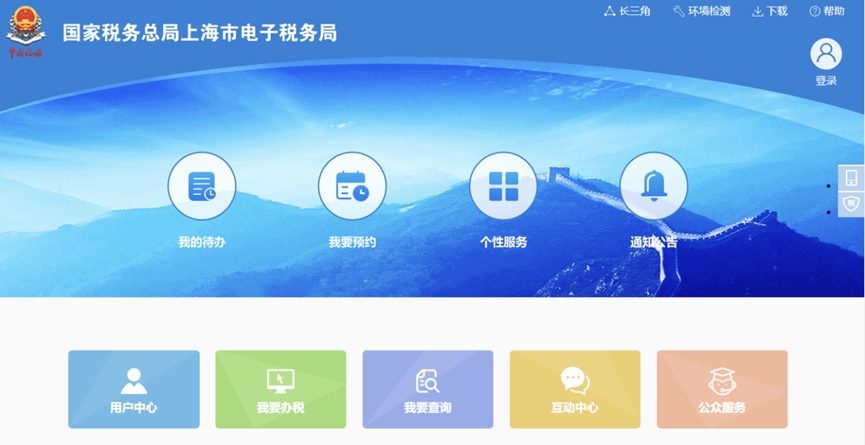The height and width of the screenshot is (445, 865).
Task: Open 我要预约 appointment
Action: pyautogui.click(x=353, y=186)
